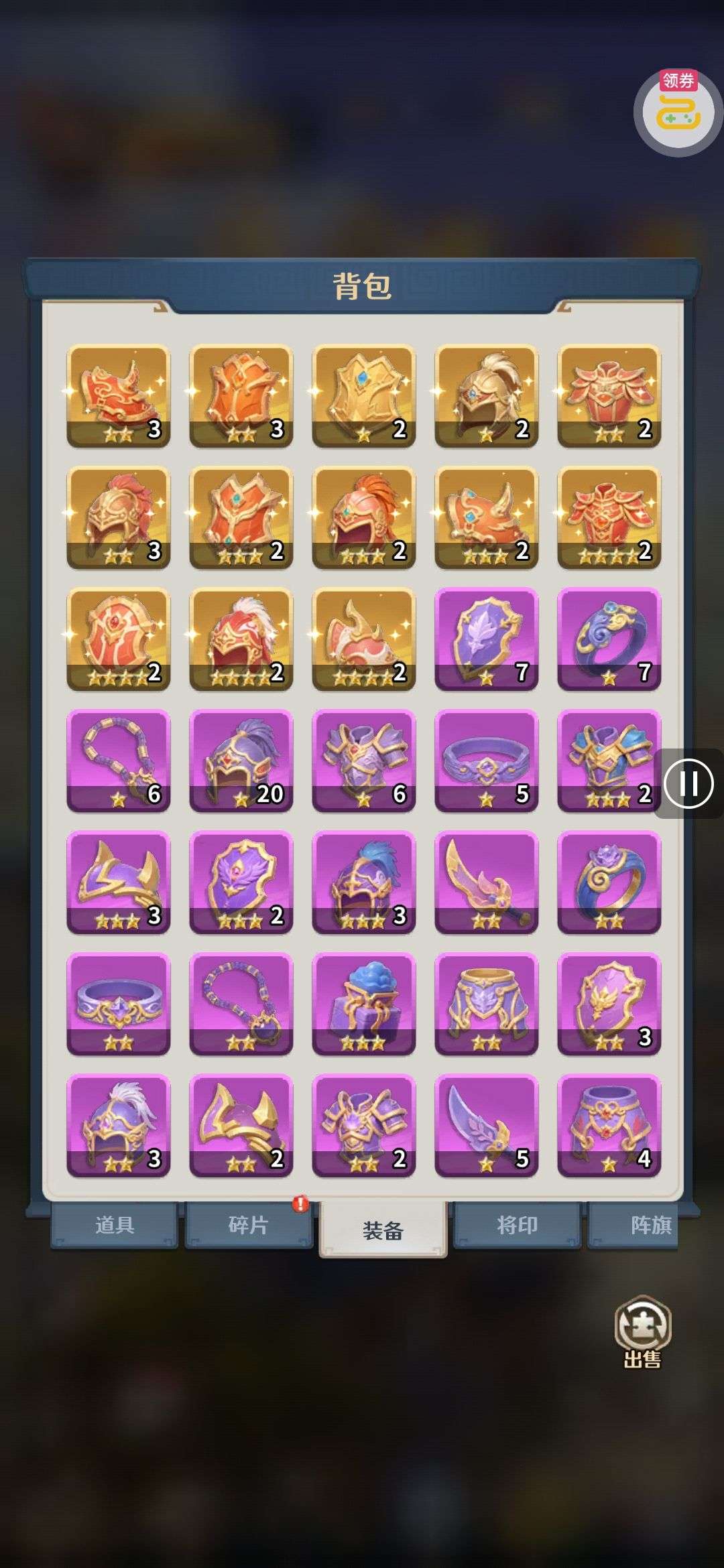The image size is (724, 1568).
Task: Open the two-star blue ring with purple gem
Action: (609, 883)
